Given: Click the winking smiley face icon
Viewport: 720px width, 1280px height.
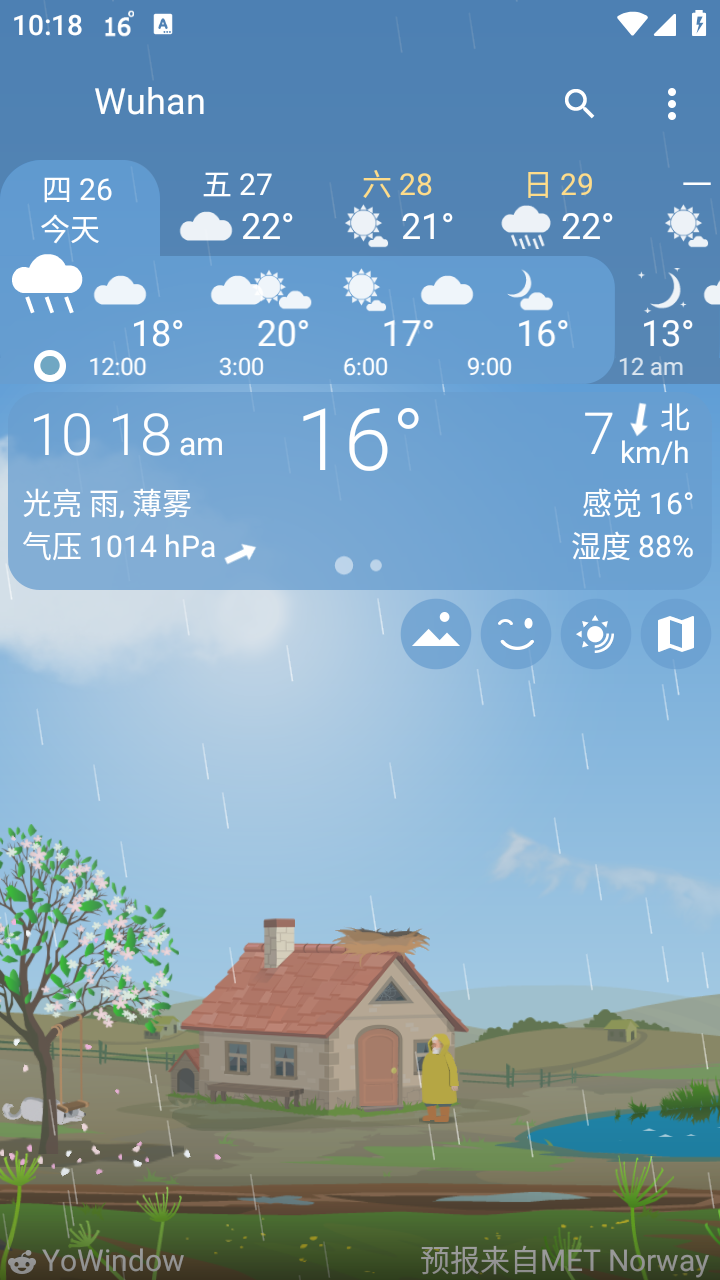Looking at the screenshot, I should [x=515, y=634].
